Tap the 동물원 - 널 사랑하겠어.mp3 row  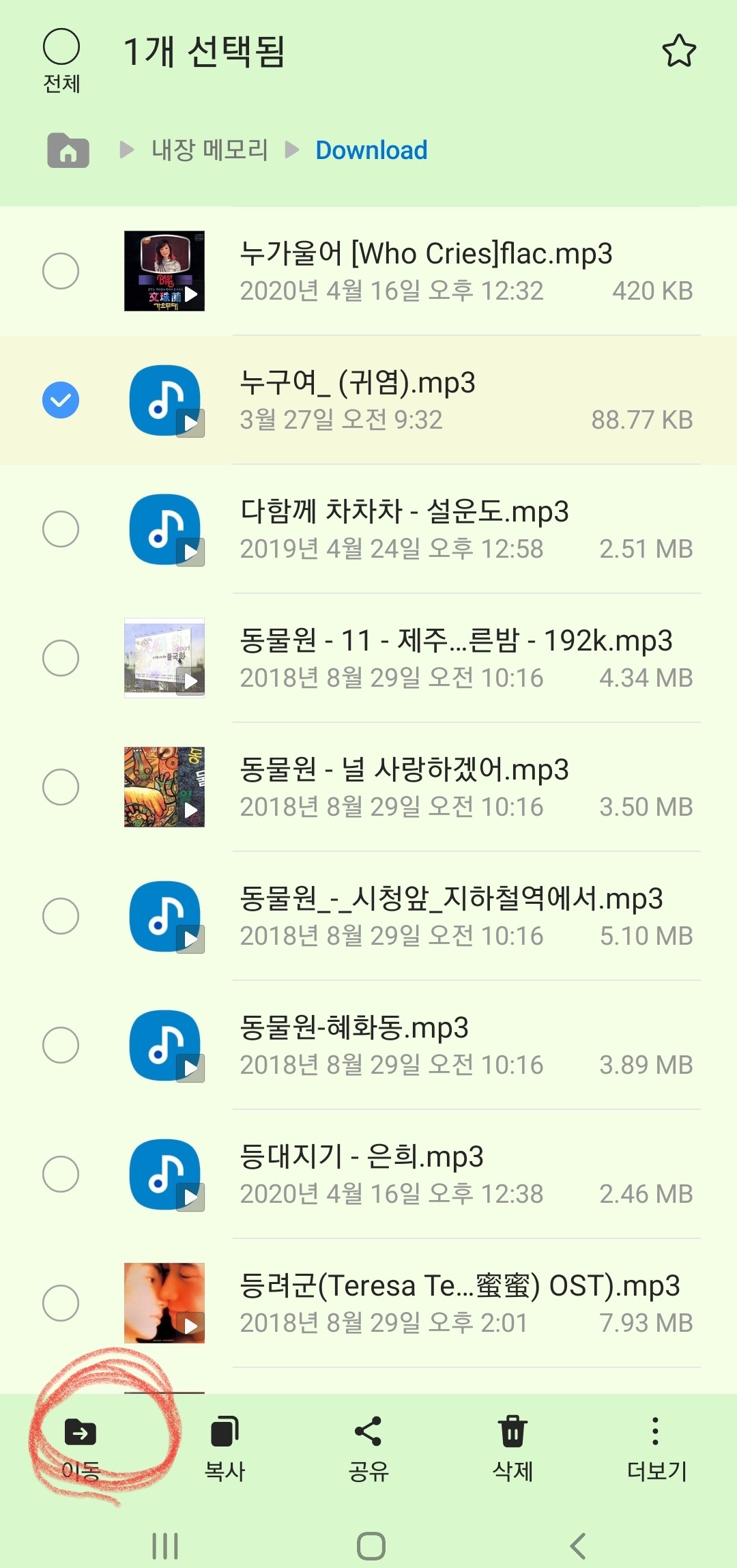(x=455, y=787)
